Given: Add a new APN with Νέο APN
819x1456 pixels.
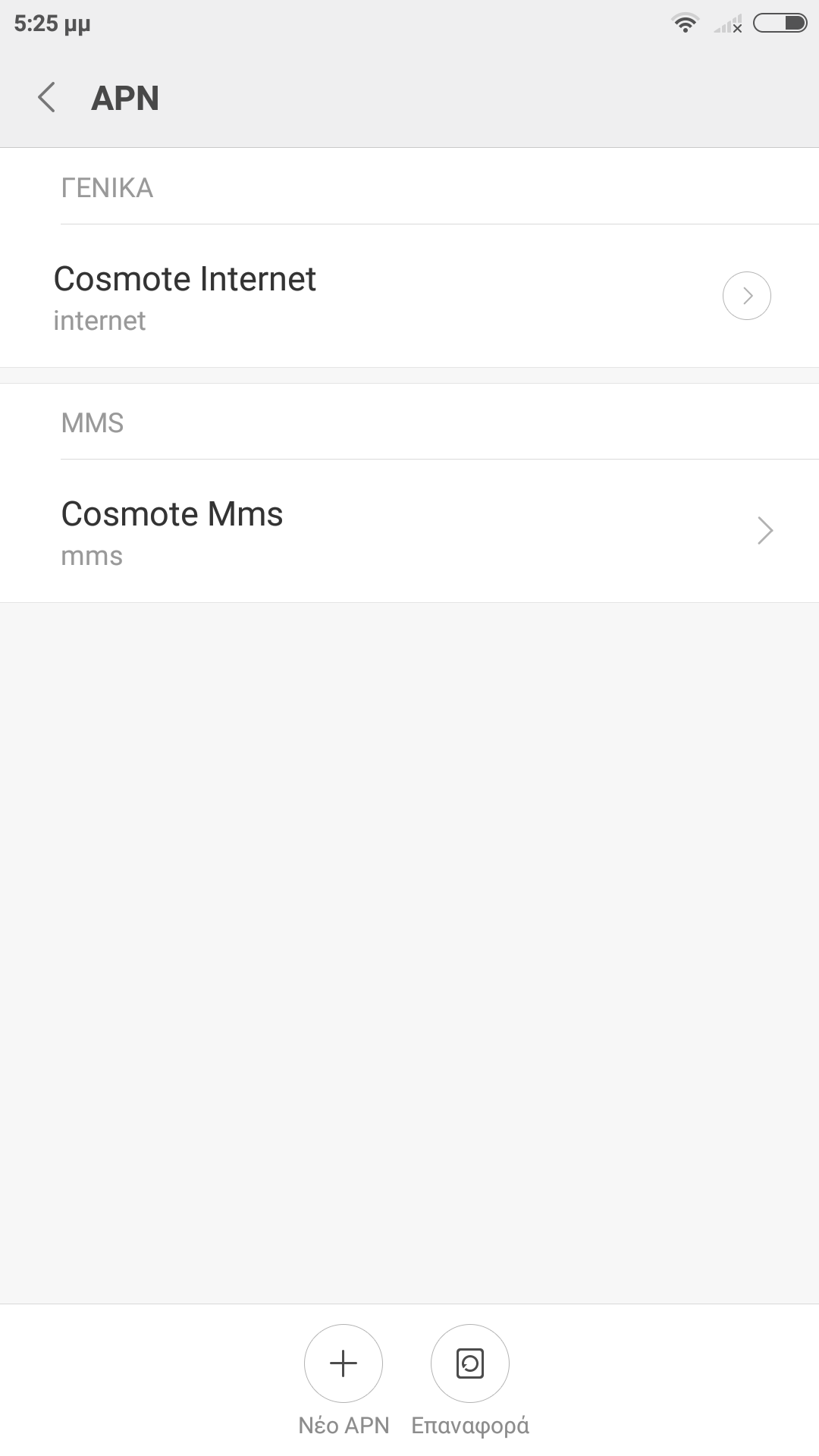Looking at the screenshot, I should [x=344, y=1363].
